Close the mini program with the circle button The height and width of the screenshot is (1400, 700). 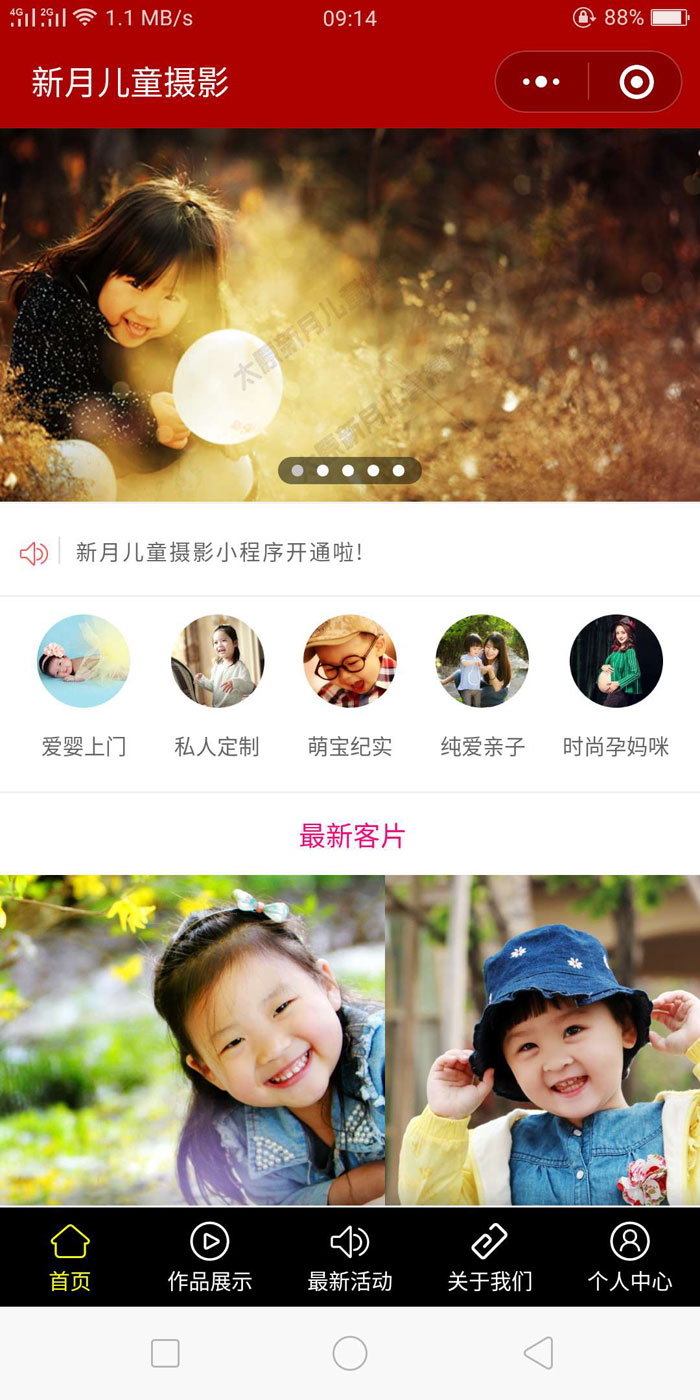(x=636, y=82)
